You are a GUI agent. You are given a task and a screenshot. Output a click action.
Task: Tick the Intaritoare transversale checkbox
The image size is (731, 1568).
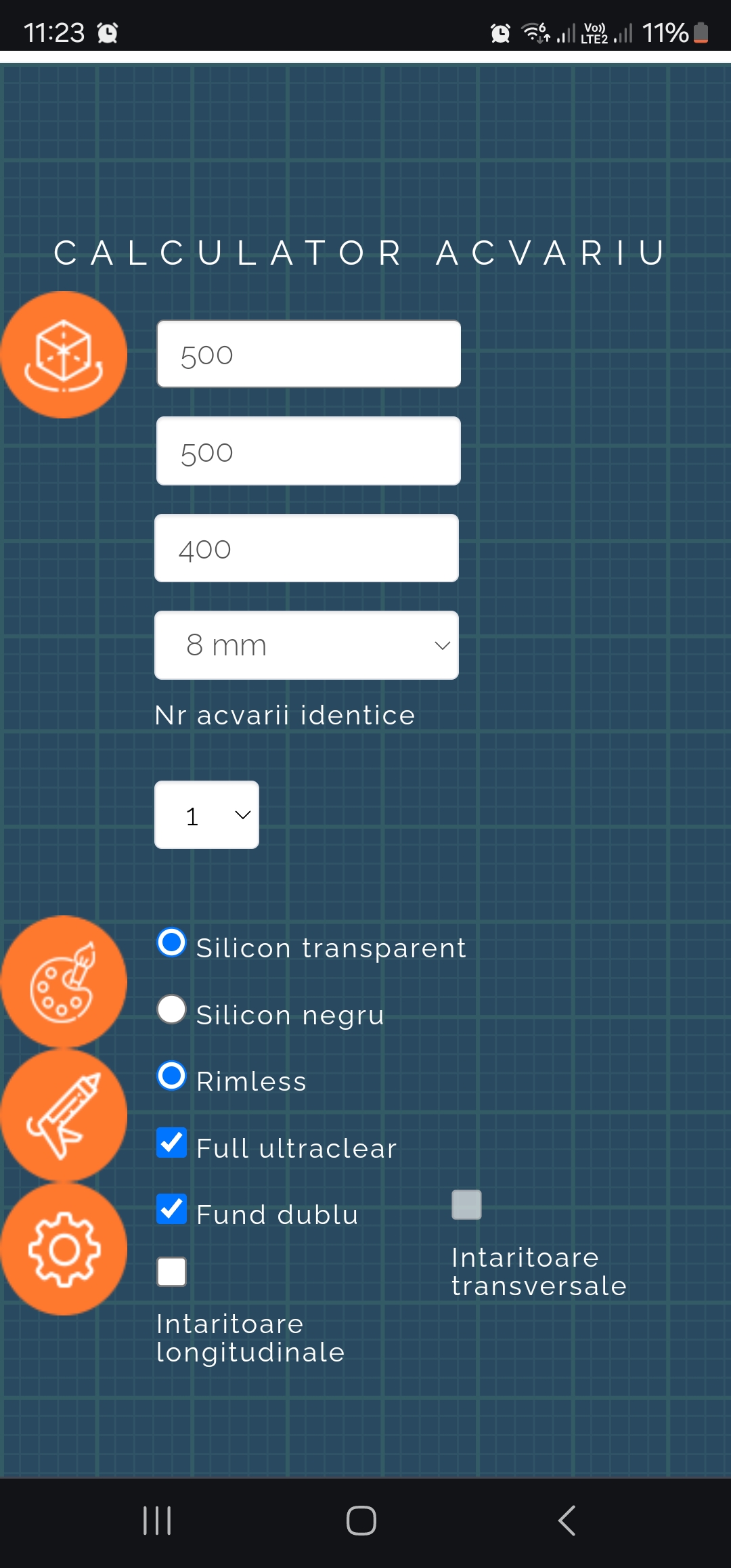pos(466,1205)
